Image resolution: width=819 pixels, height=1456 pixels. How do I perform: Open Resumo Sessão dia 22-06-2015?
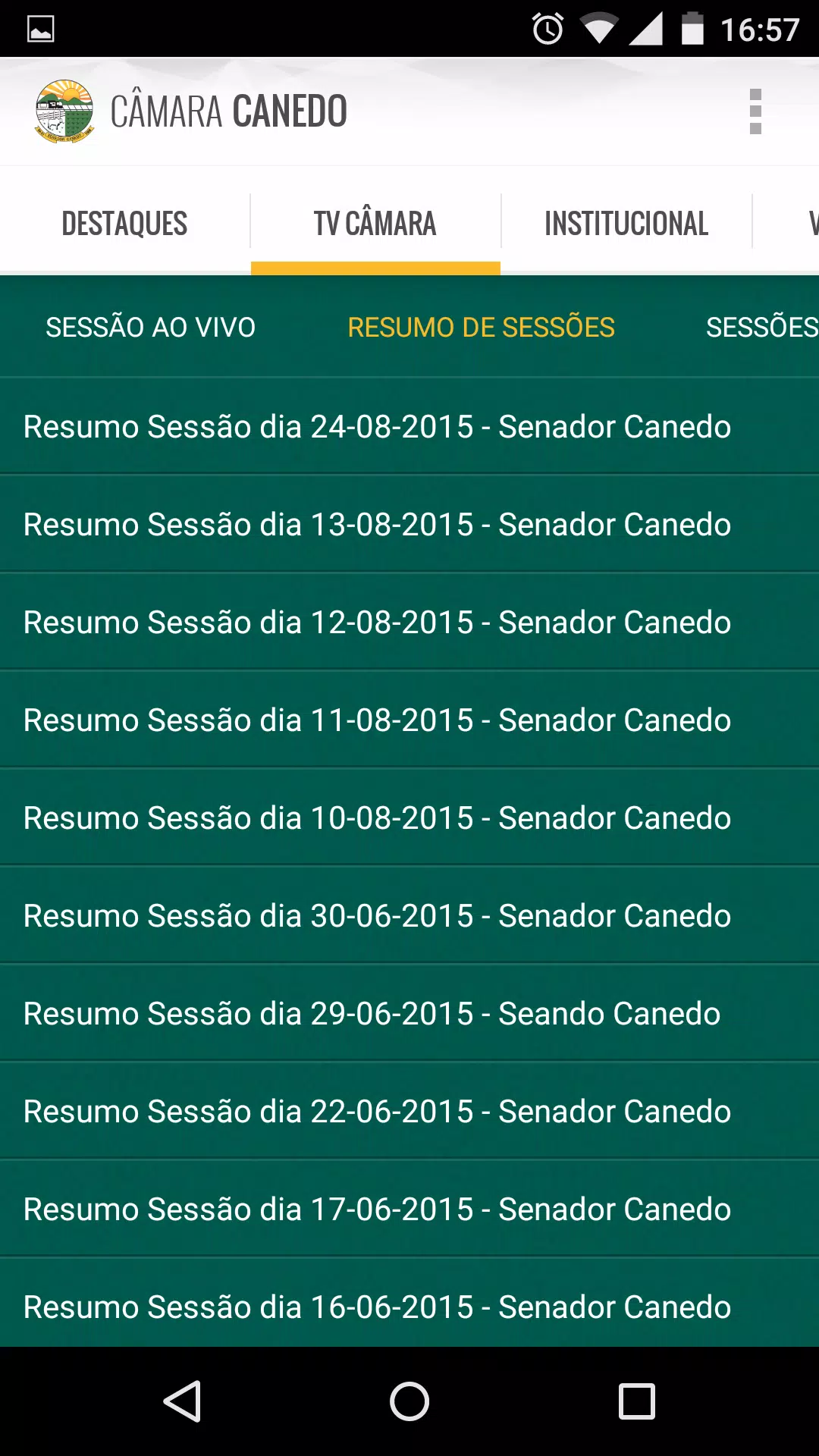(x=409, y=1111)
